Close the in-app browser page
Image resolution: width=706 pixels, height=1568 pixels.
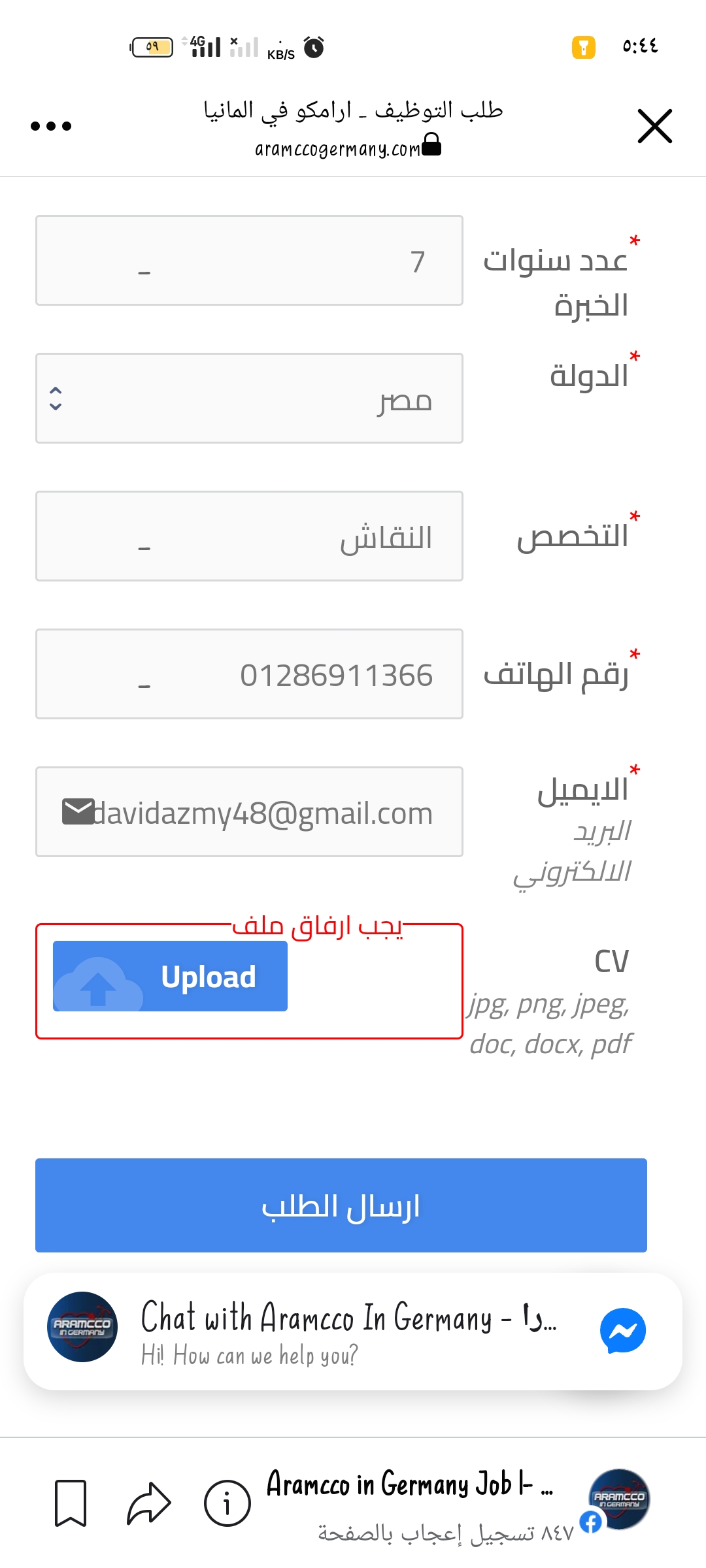tap(654, 126)
